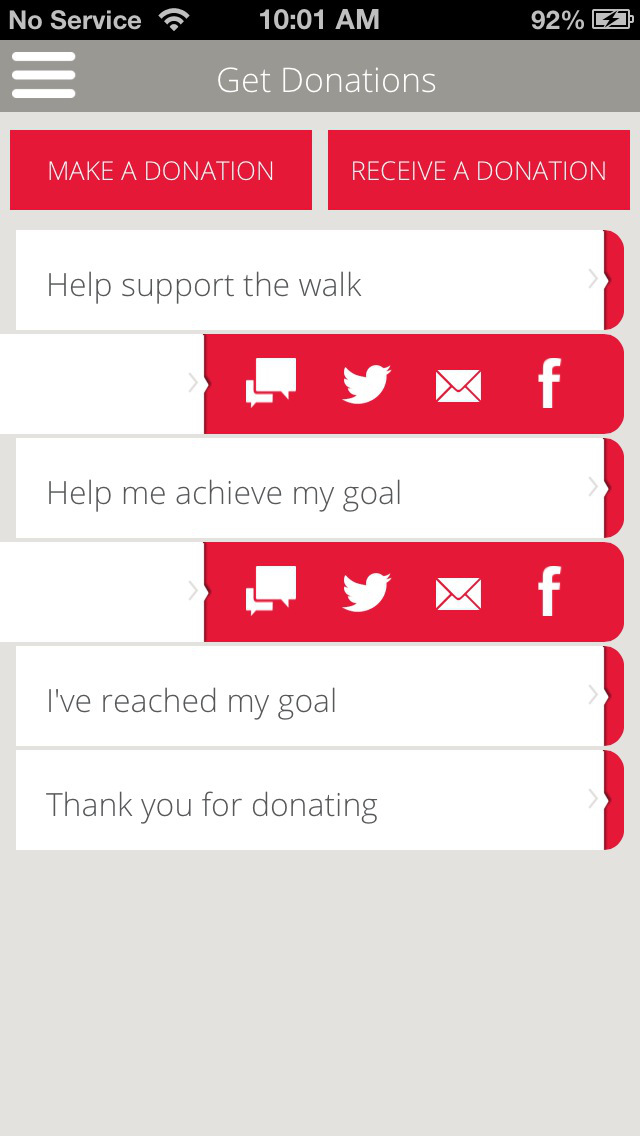Open the Help support the walk row
Image resolution: width=640 pixels, height=1136 pixels.
[x=319, y=280]
